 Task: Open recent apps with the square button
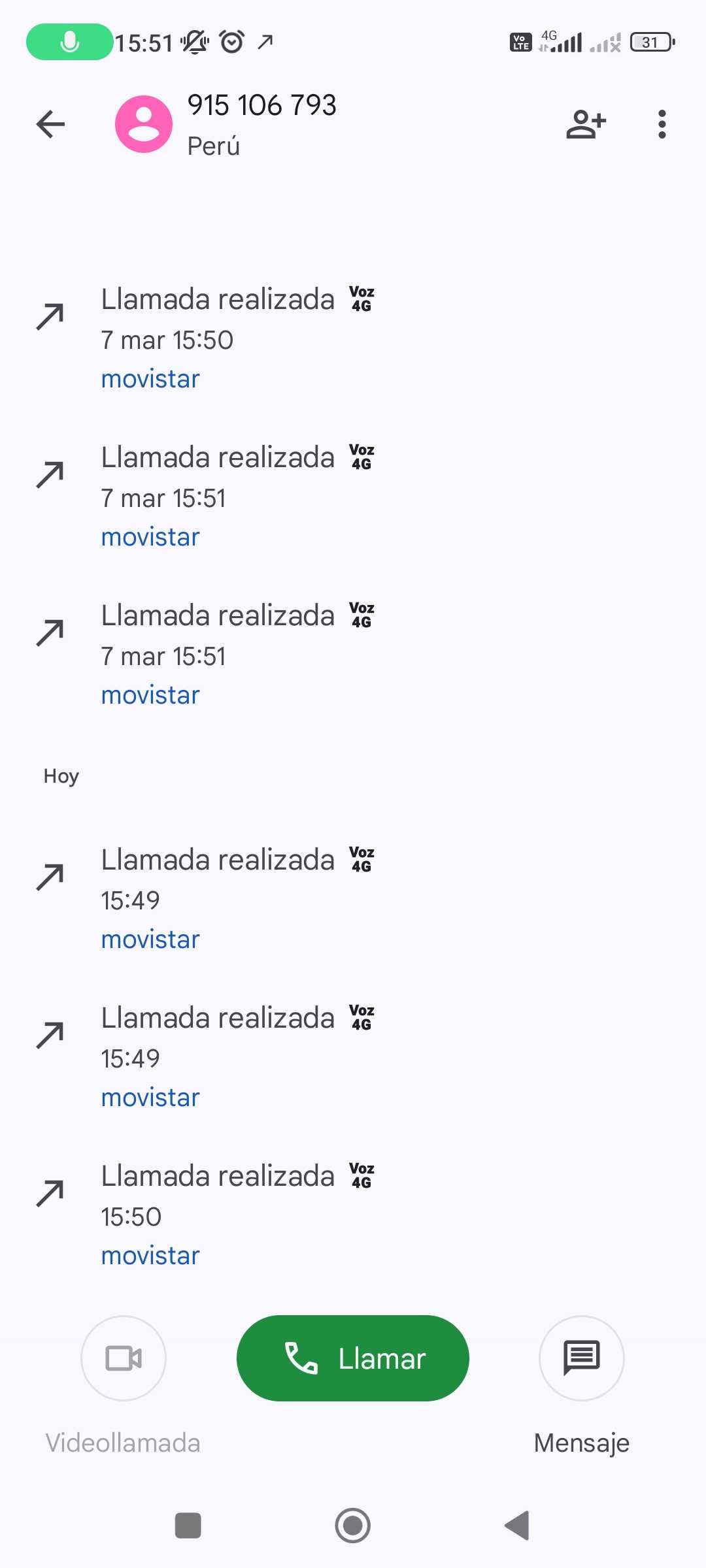[188, 1526]
